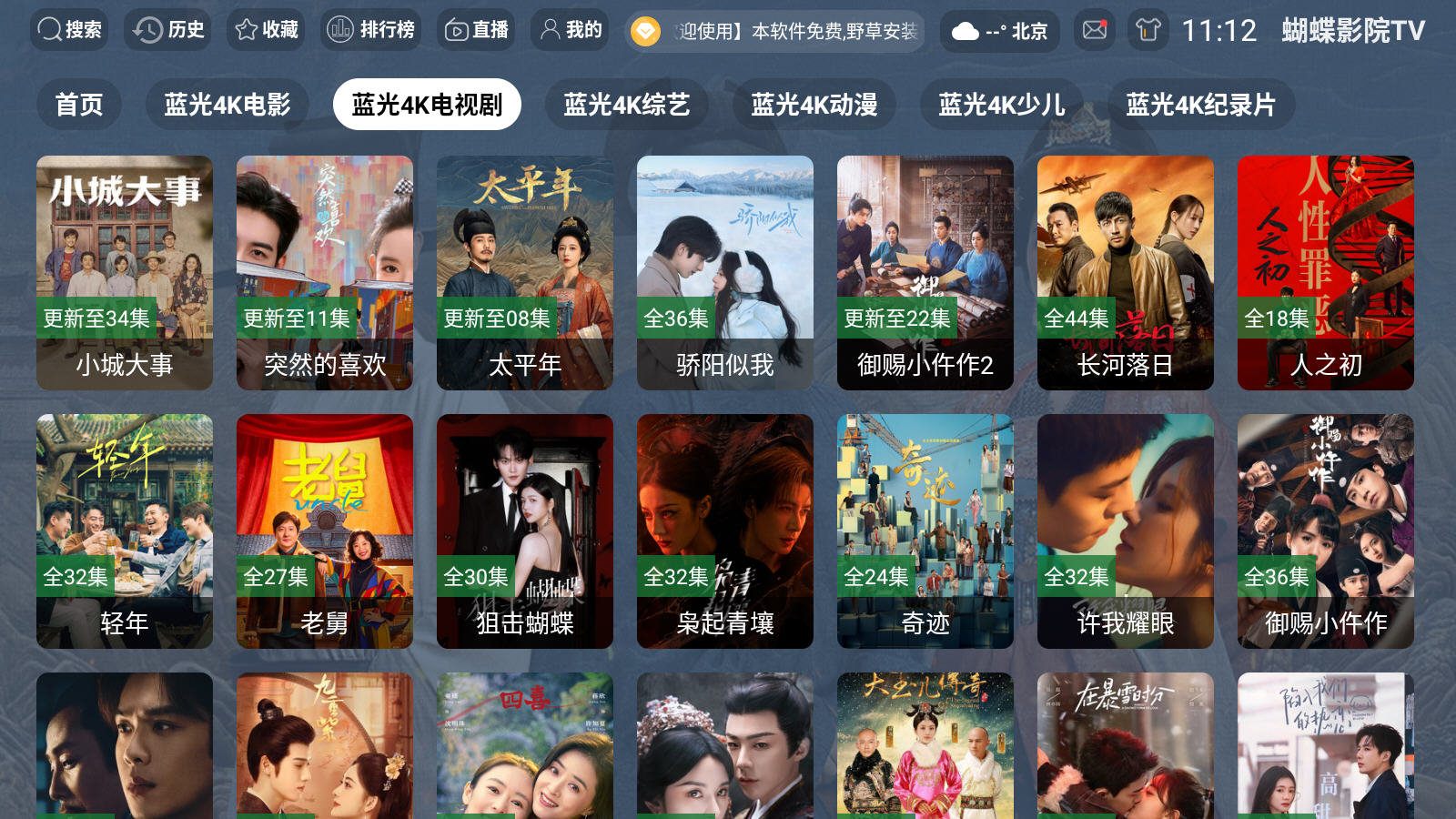Open the shirt theme icon
The width and height of the screenshot is (1456, 819).
click(1148, 30)
